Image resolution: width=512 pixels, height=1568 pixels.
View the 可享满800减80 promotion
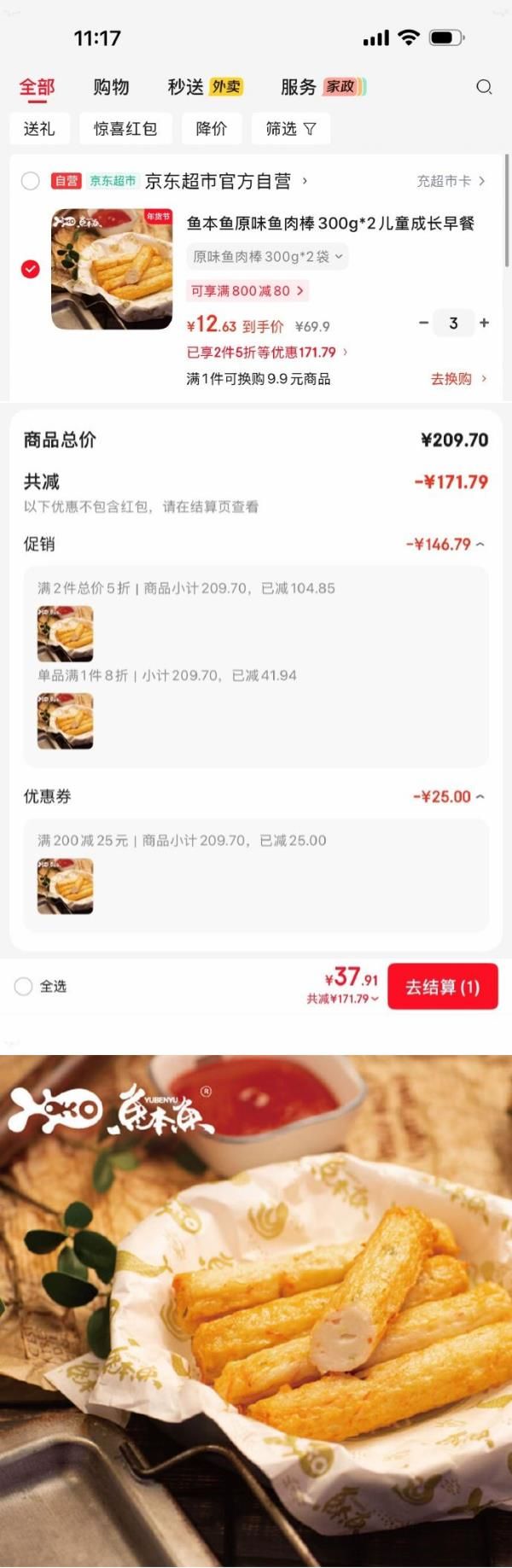247,291
